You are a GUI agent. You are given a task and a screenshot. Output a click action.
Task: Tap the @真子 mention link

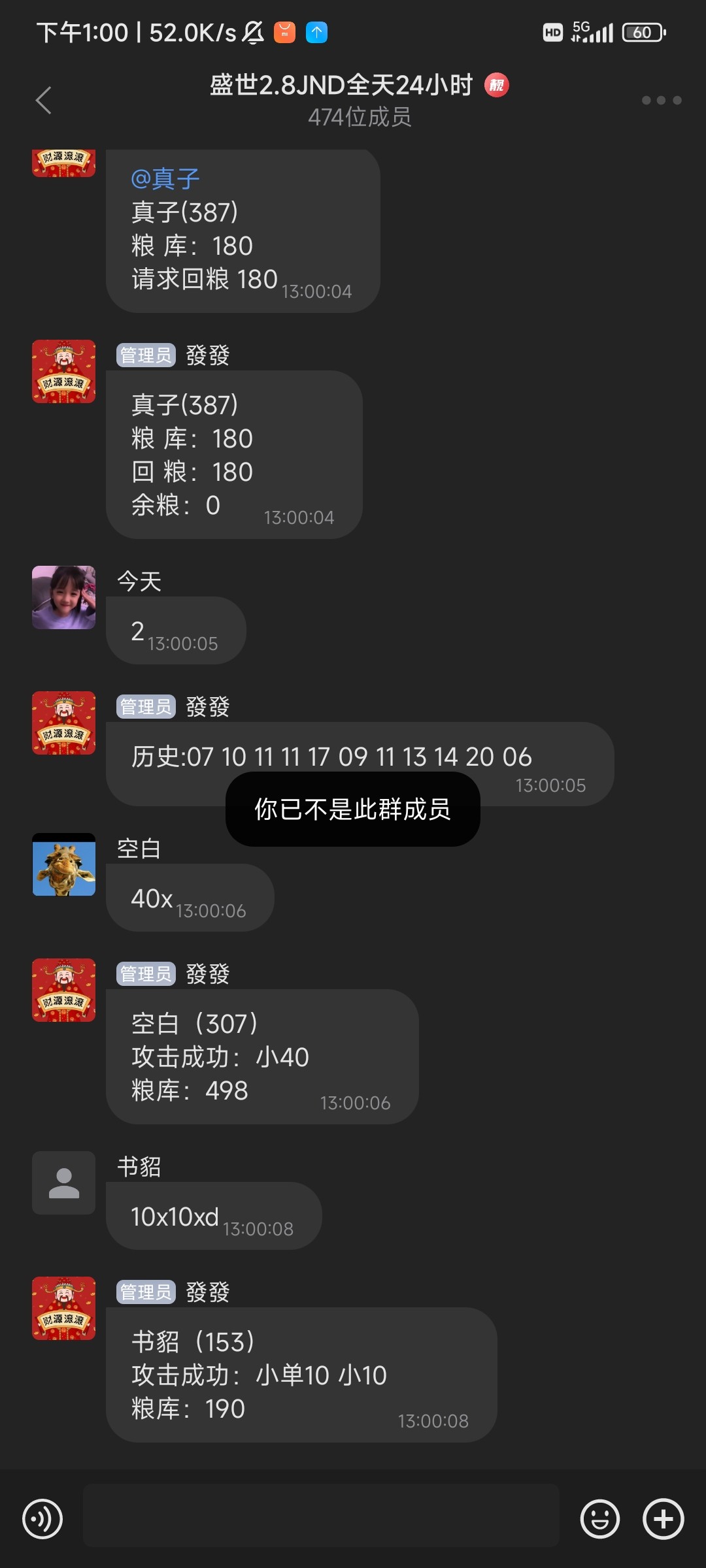point(165,178)
